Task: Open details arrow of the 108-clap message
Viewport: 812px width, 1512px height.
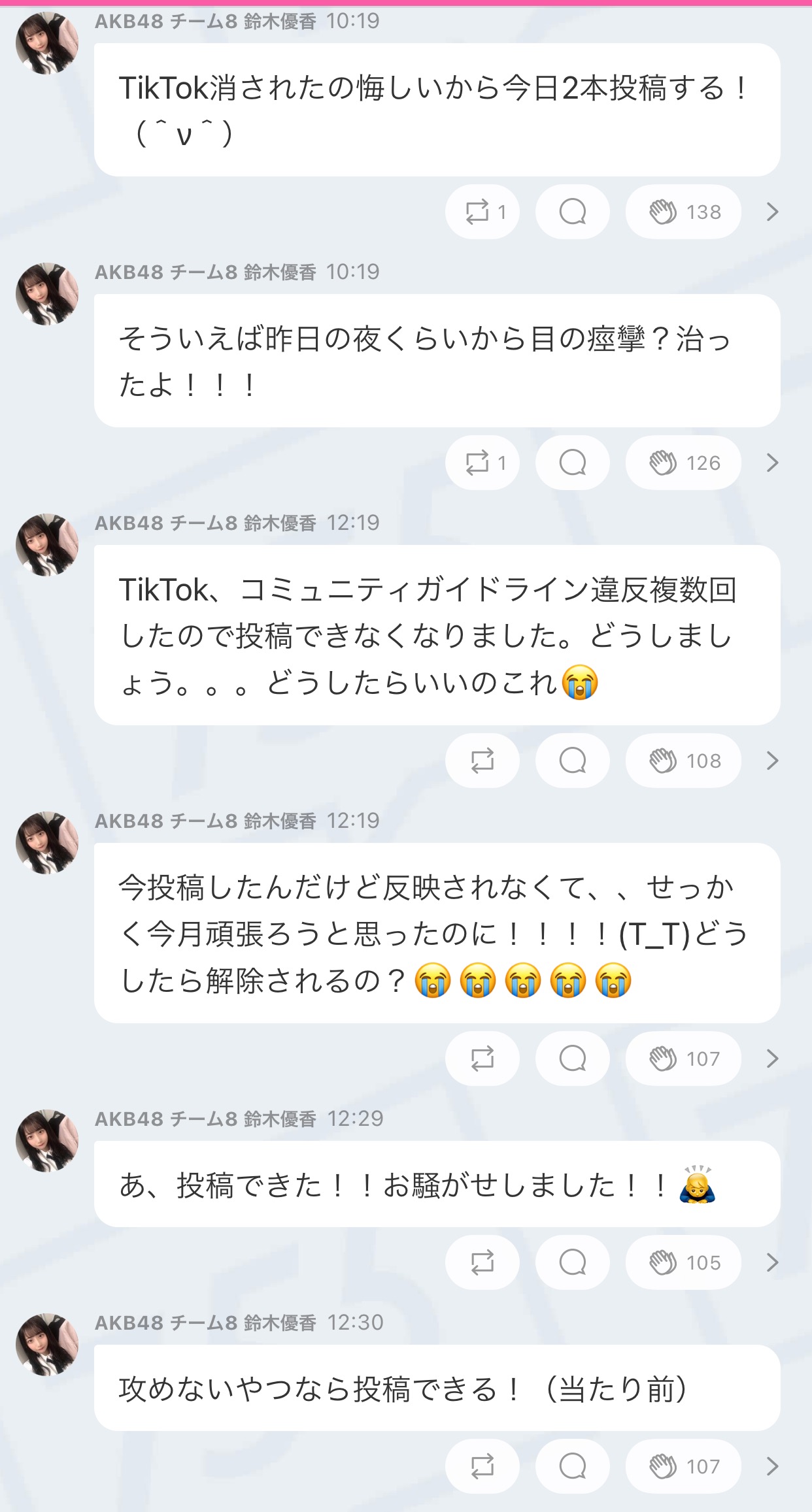Action: click(x=772, y=761)
